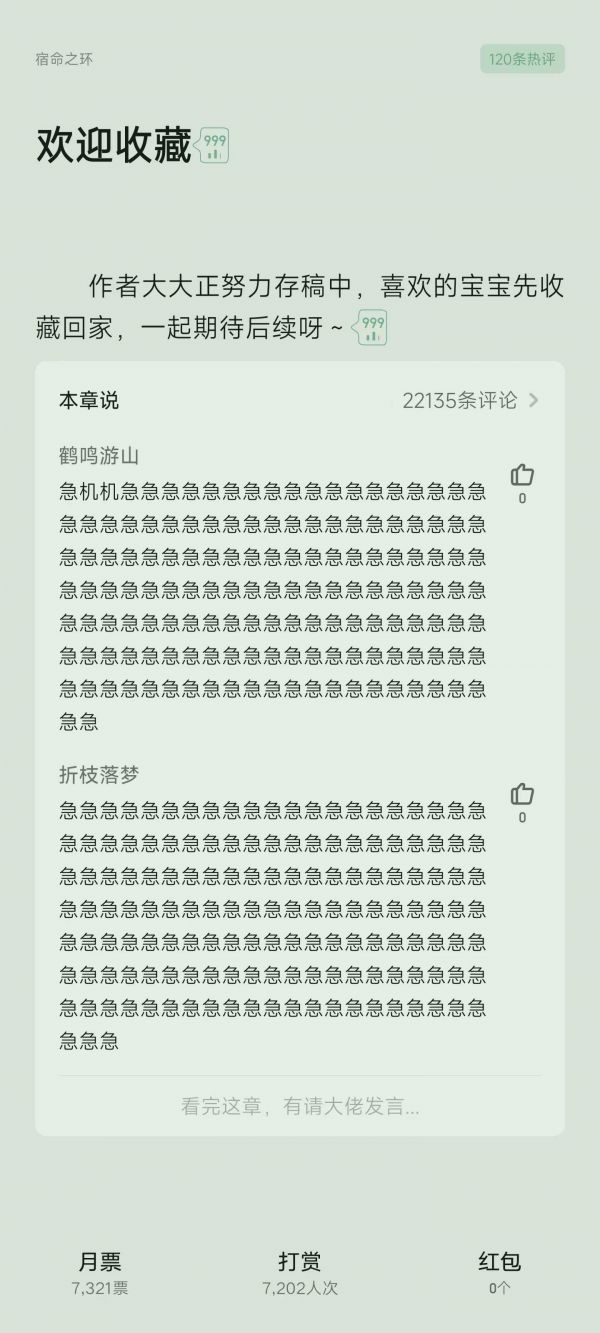Open the profile of commenter 折枝落梦
The image size is (600, 1333).
coord(99,775)
